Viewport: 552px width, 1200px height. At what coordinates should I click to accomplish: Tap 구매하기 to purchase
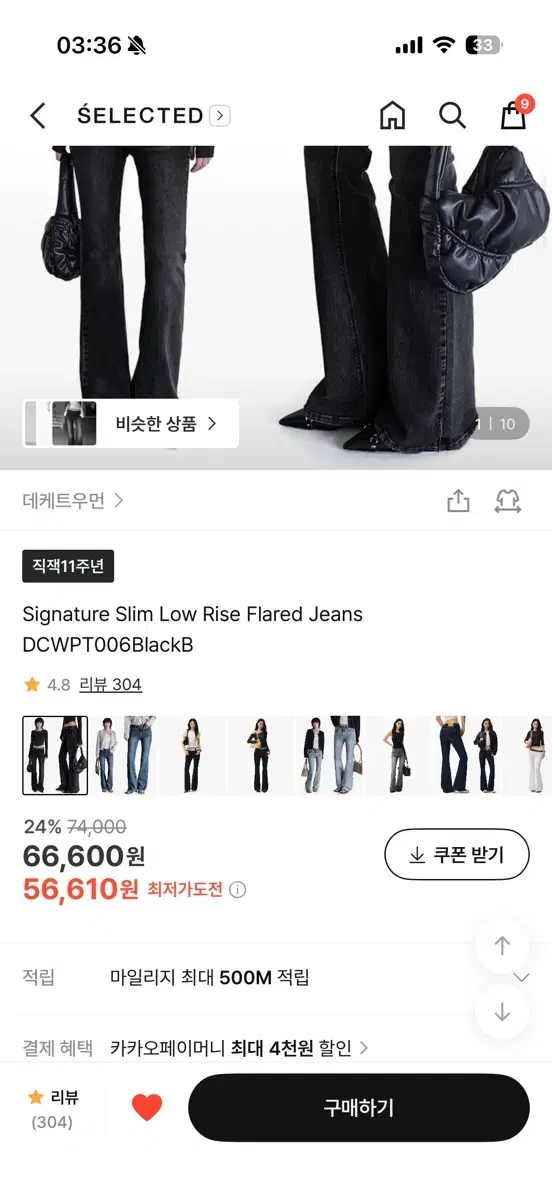point(359,1108)
